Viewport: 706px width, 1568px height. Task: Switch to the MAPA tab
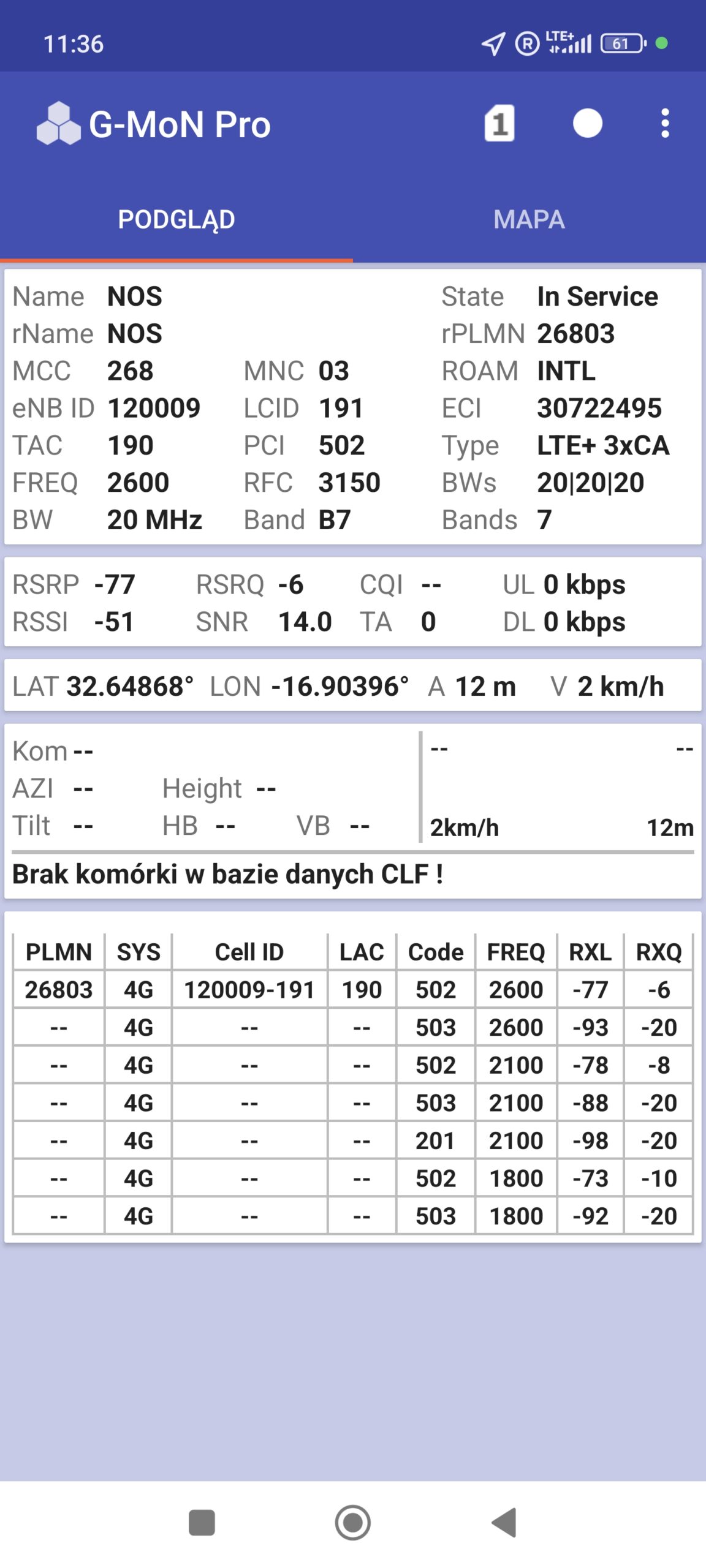point(529,219)
